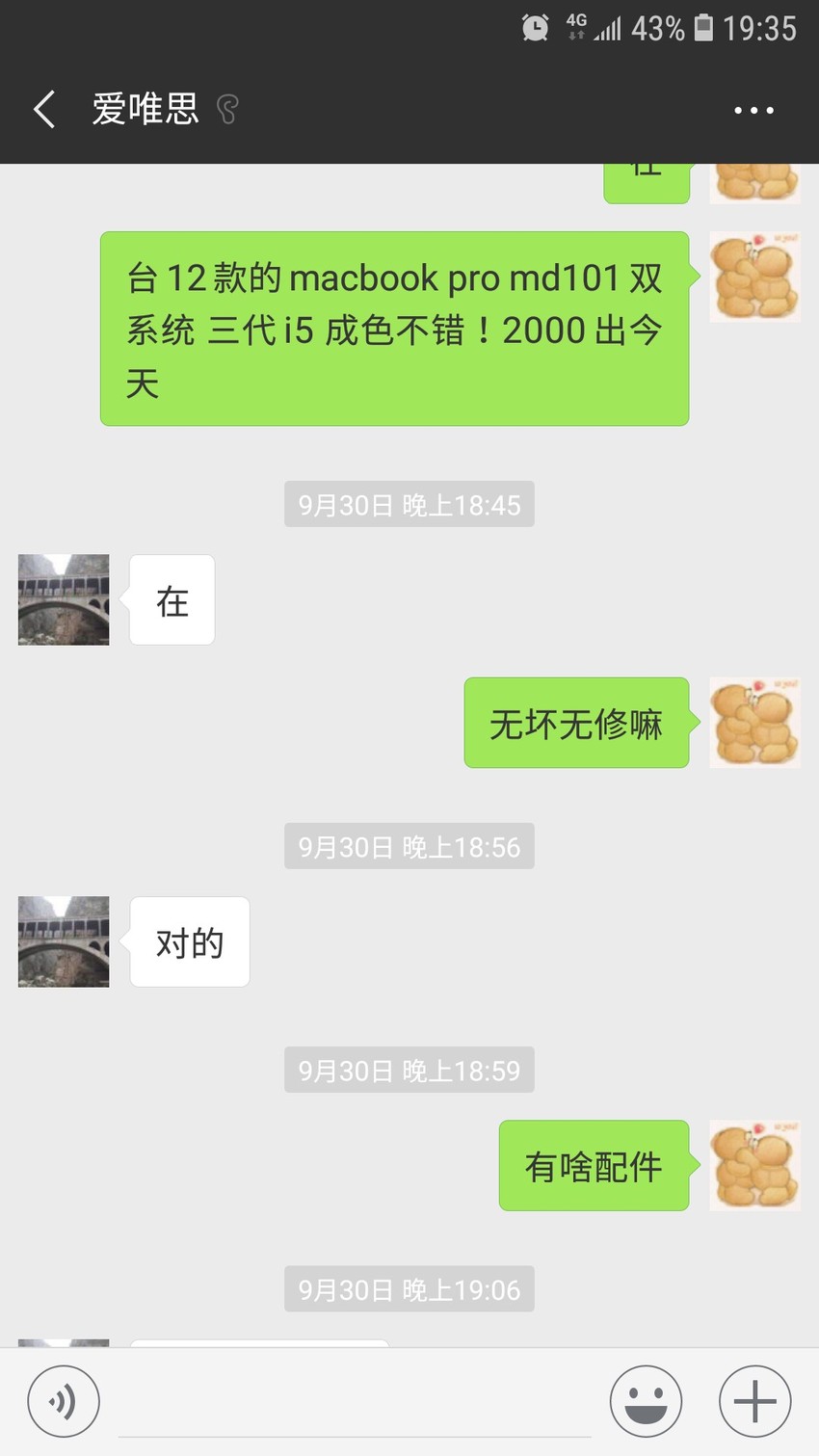
Task: Open the emoji picker
Action: [647, 1402]
